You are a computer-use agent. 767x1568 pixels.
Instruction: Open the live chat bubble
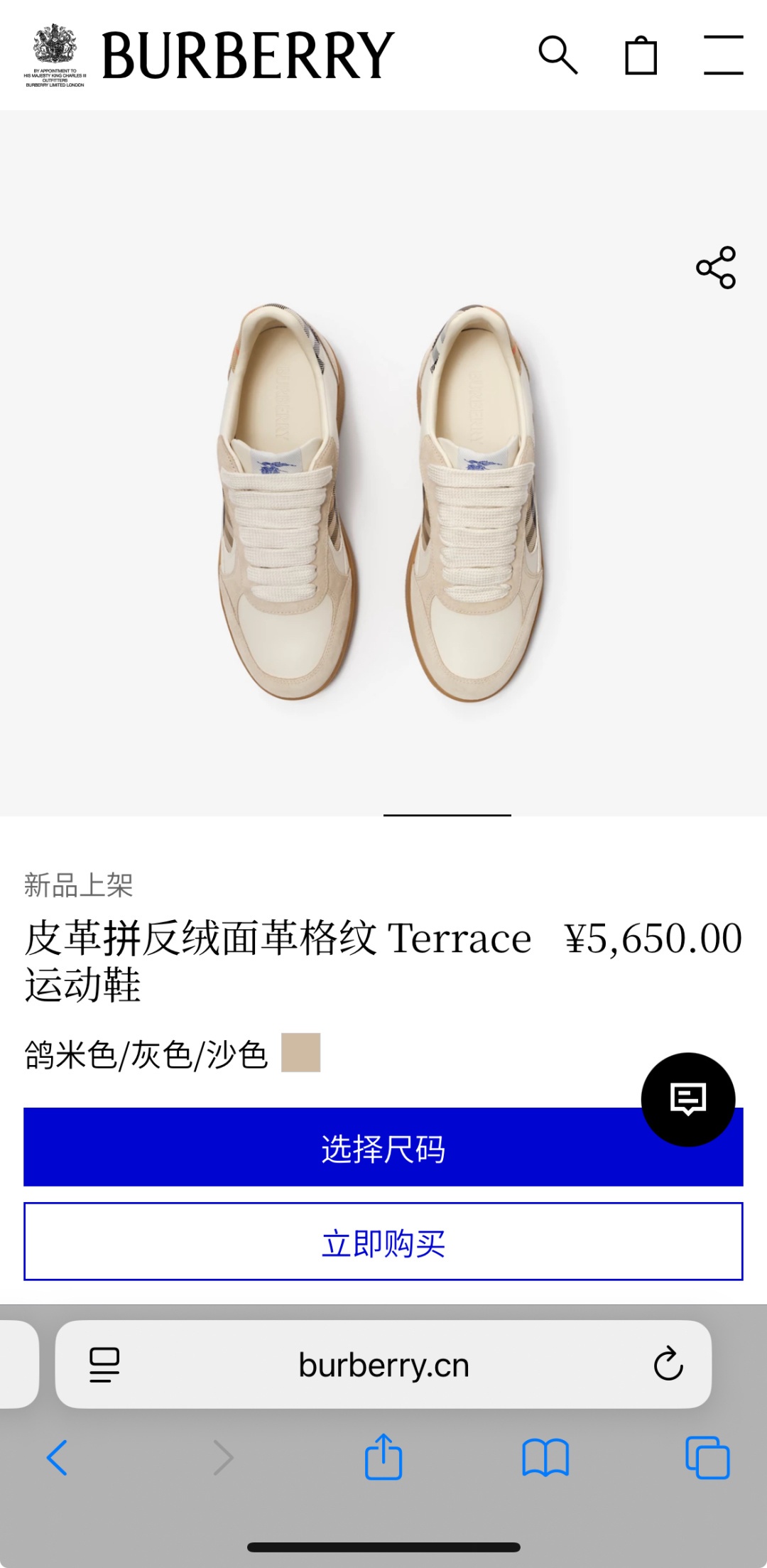click(688, 1099)
